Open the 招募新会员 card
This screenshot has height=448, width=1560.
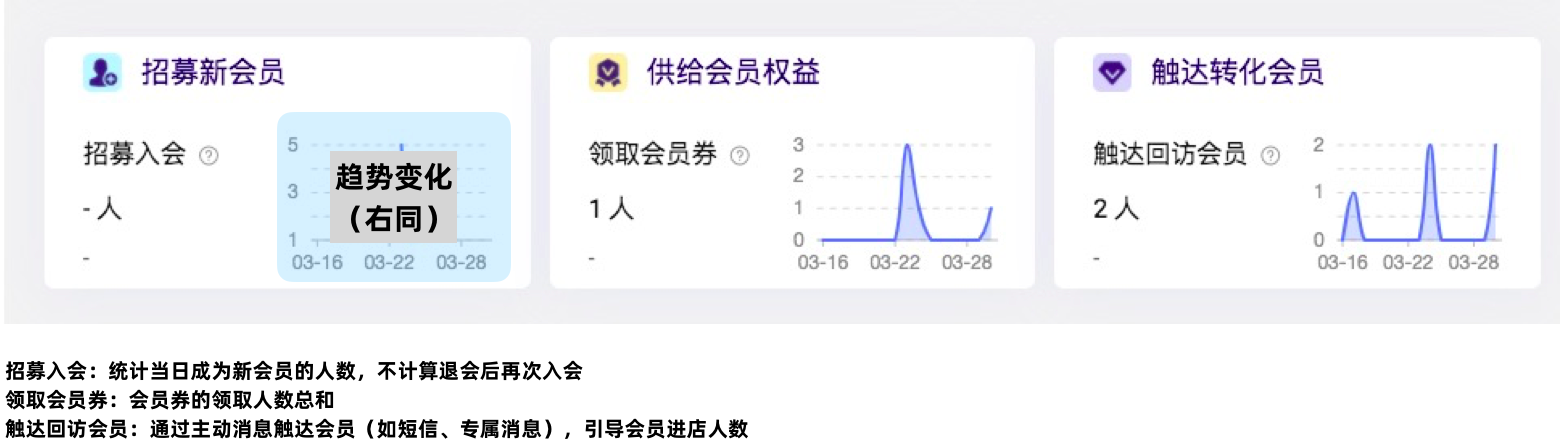pos(212,73)
